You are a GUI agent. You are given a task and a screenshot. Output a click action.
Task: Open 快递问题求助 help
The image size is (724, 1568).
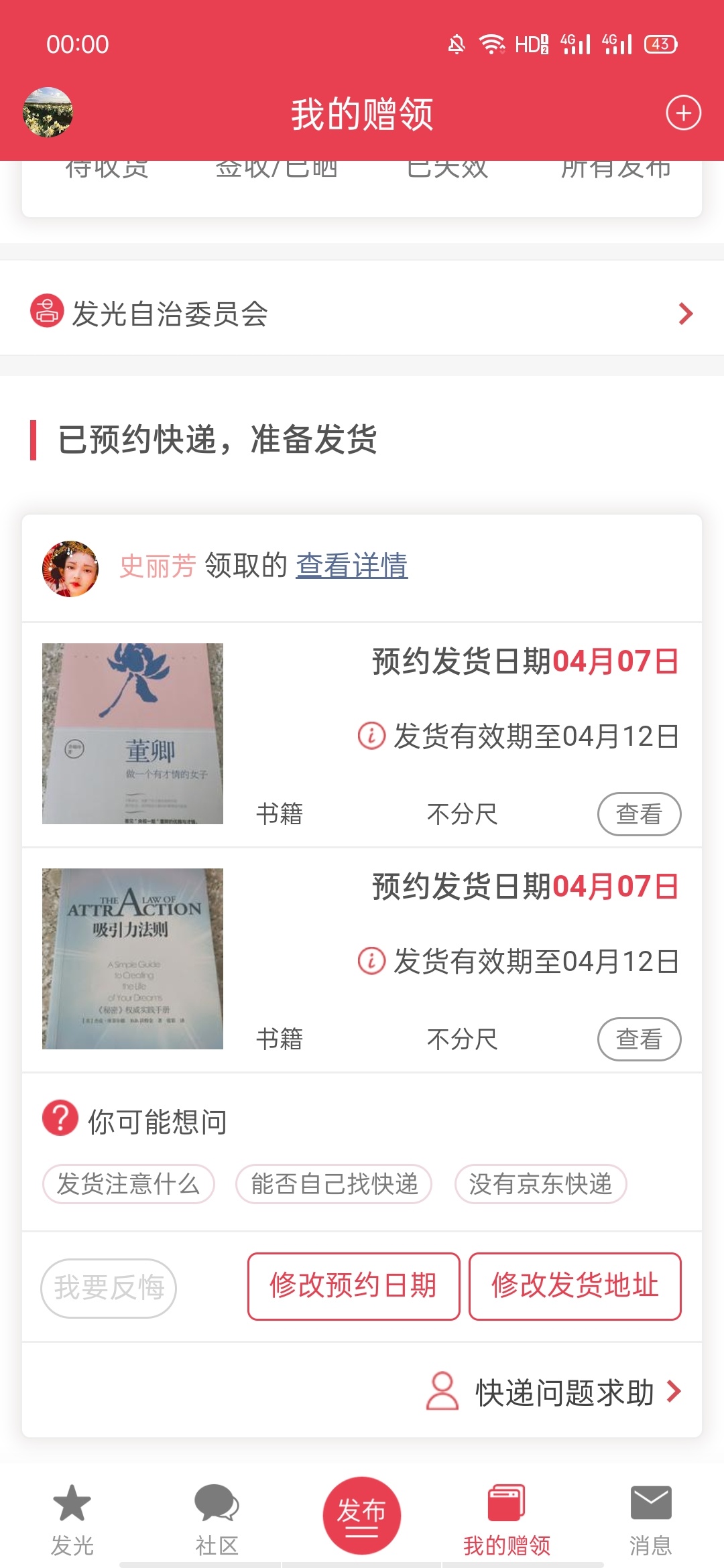pos(554,1392)
